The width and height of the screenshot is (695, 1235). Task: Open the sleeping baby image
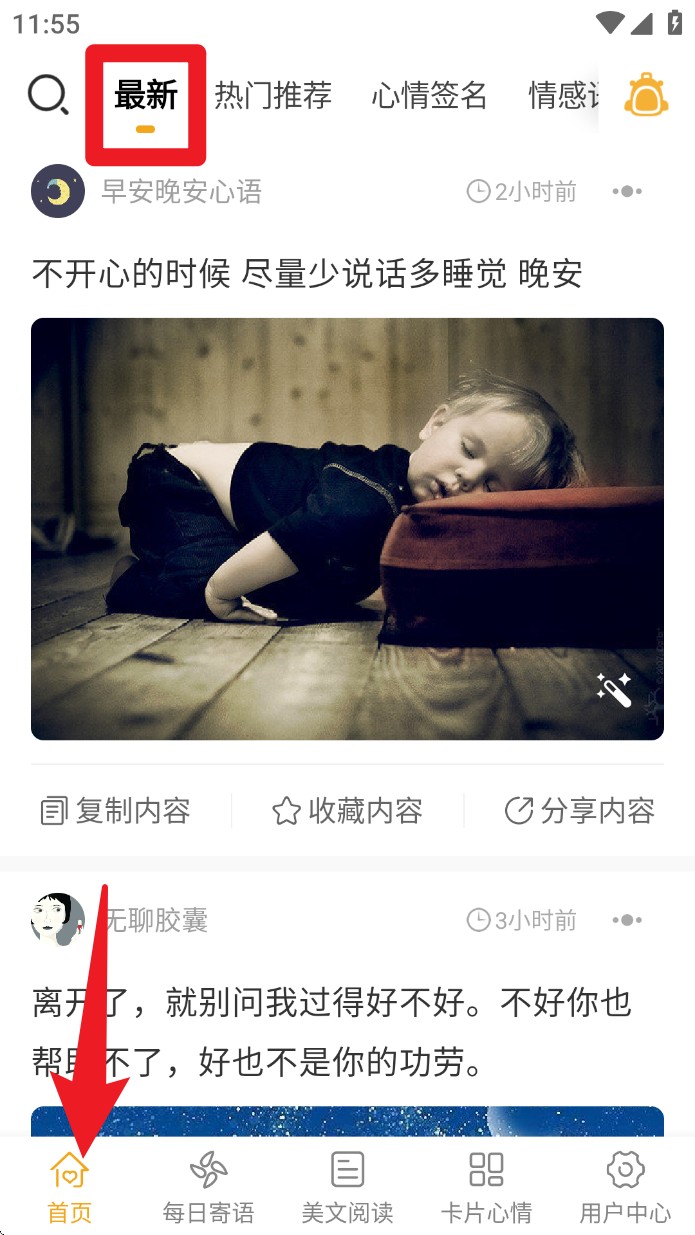(x=347, y=528)
